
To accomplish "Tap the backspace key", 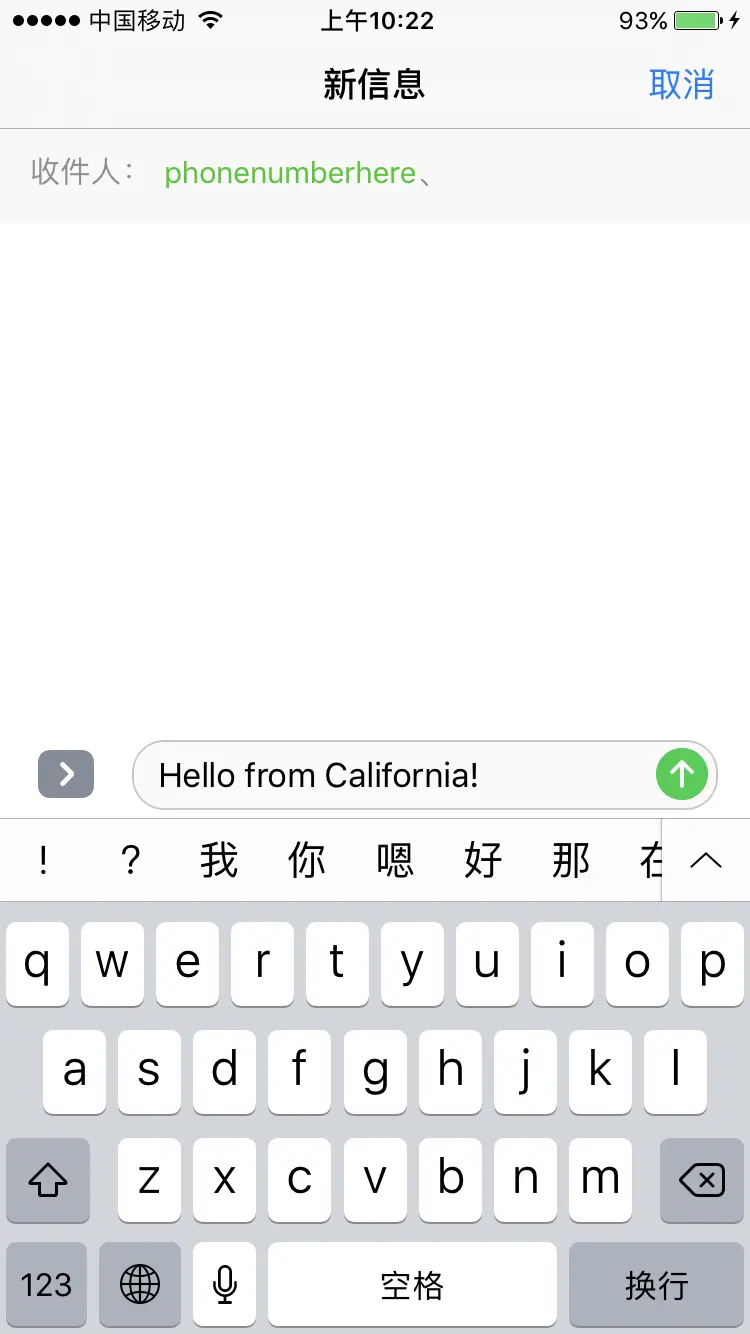I will click(701, 1181).
